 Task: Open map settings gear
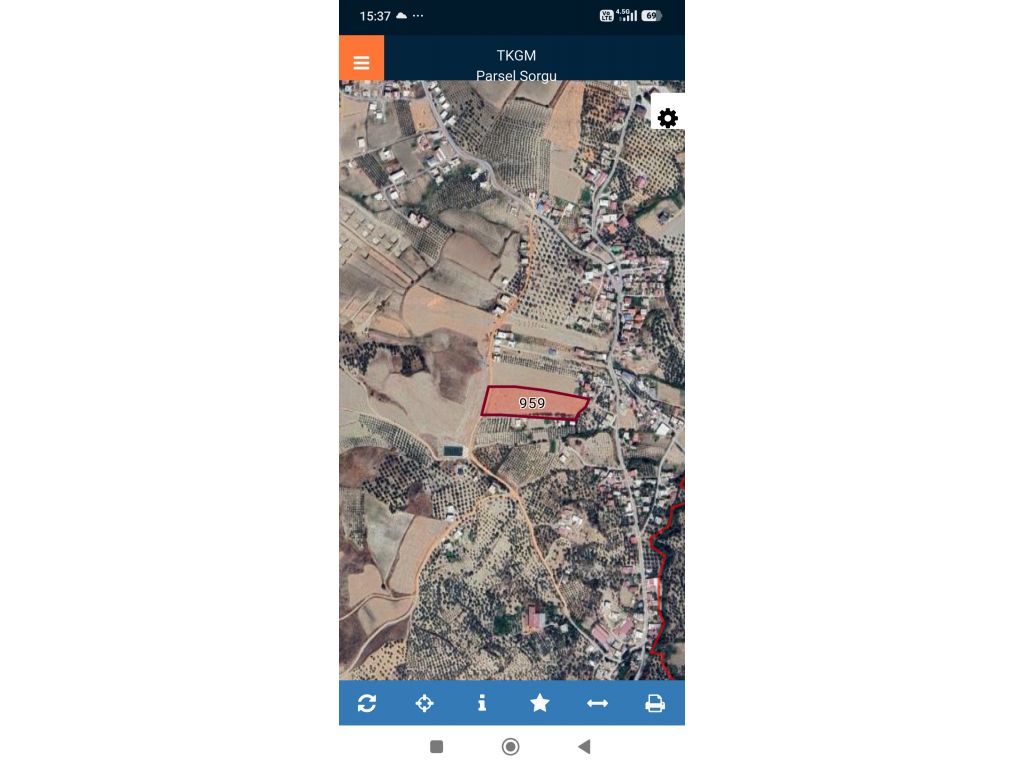click(x=667, y=118)
